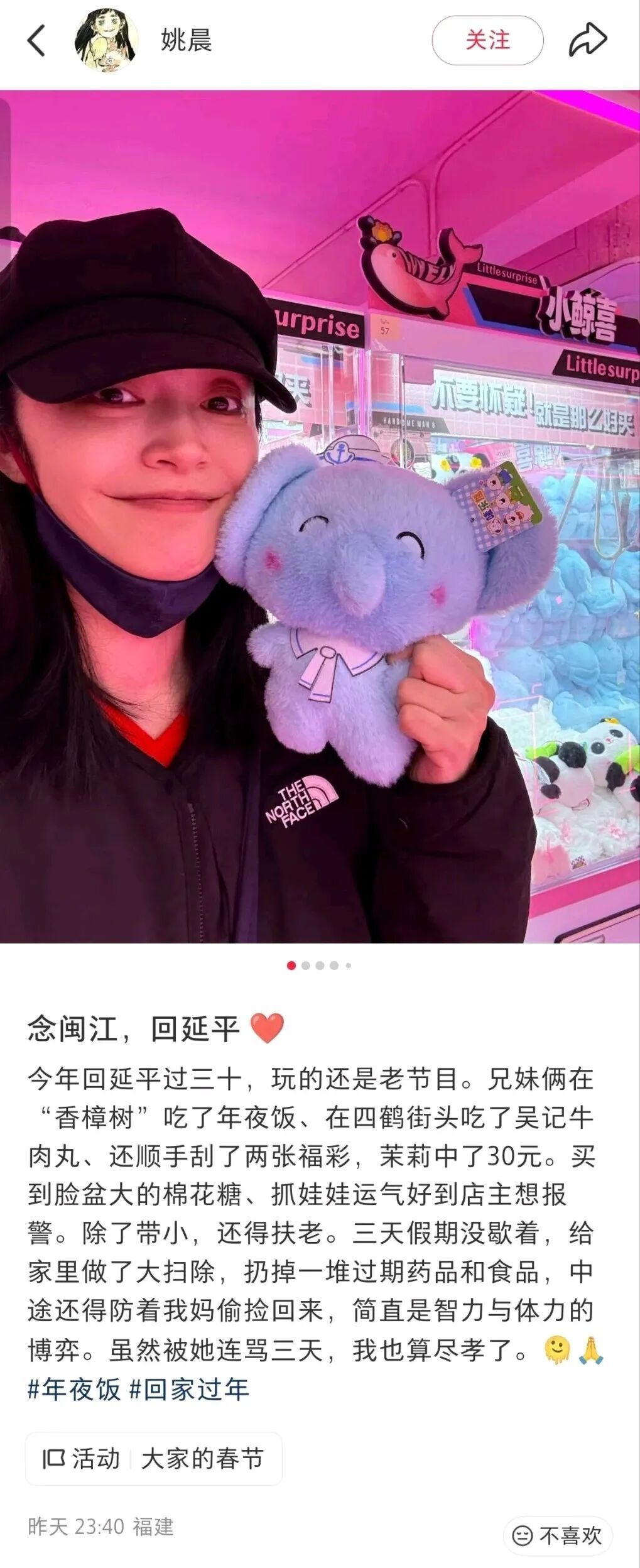Open the post photo in full view
The height and width of the screenshot is (1568, 640).
pos(320,515)
